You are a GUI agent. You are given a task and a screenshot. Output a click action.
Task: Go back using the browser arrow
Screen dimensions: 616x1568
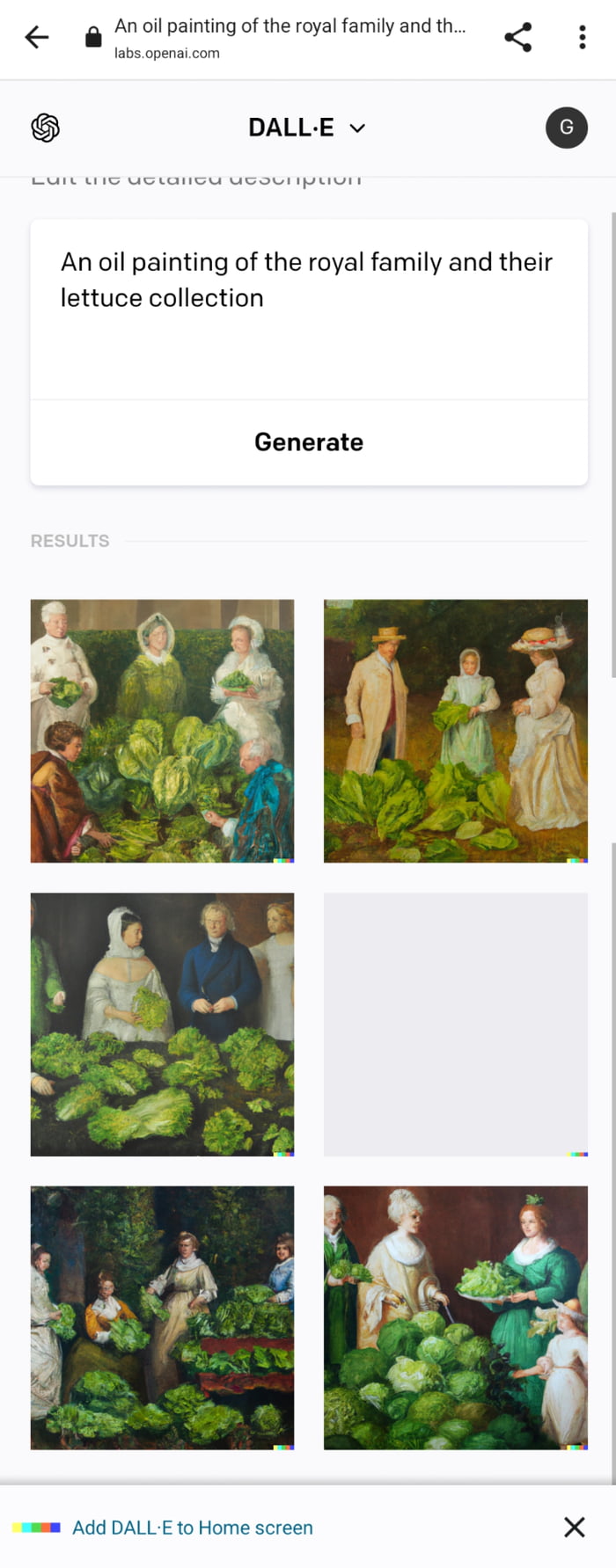[x=37, y=37]
